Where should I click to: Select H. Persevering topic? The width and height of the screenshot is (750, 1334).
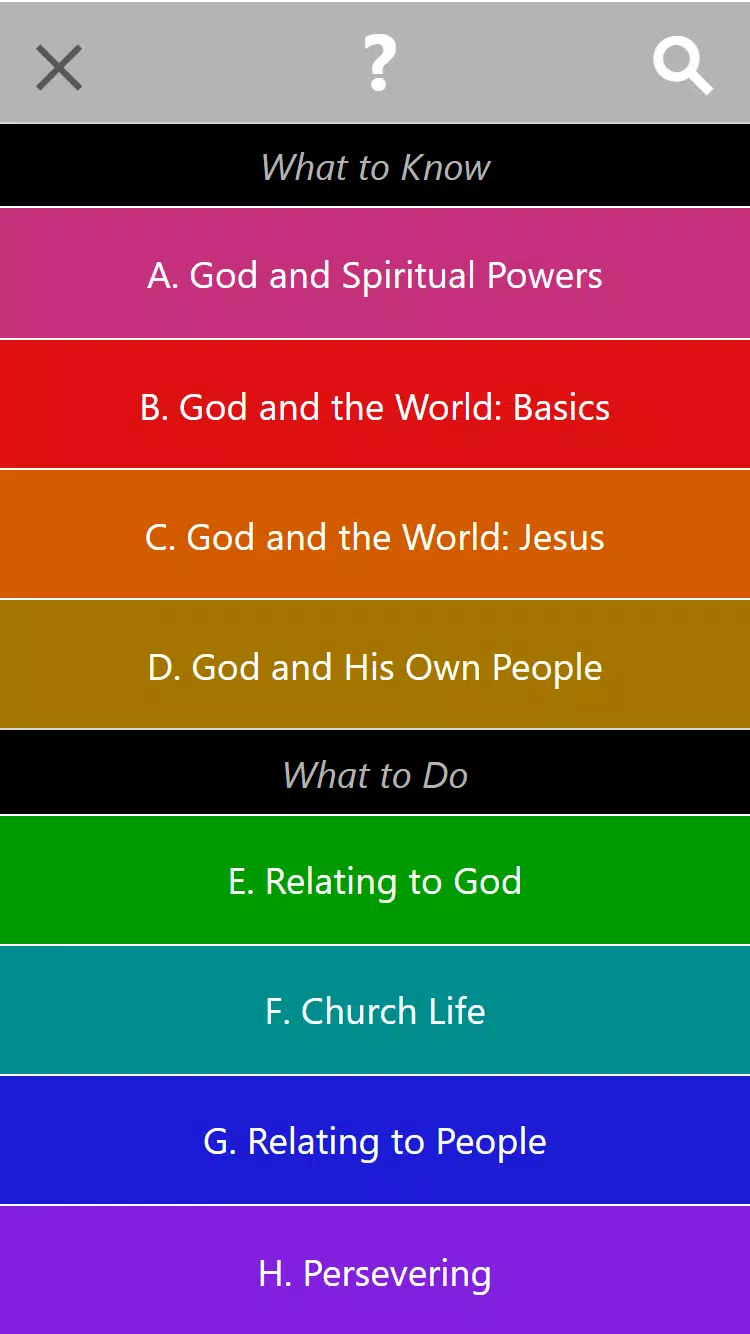(375, 1271)
